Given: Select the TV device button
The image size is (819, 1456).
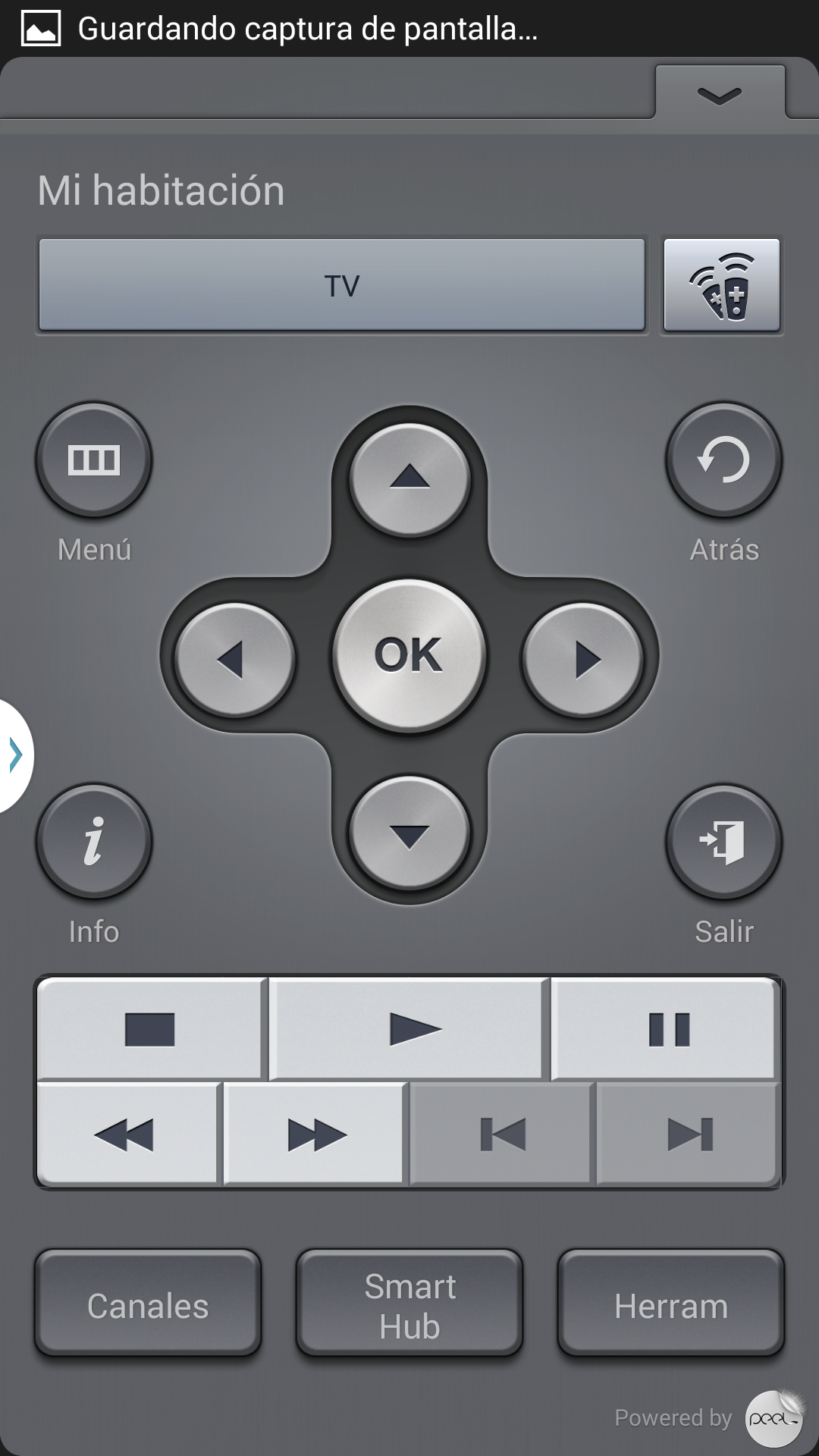Looking at the screenshot, I should point(341,285).
